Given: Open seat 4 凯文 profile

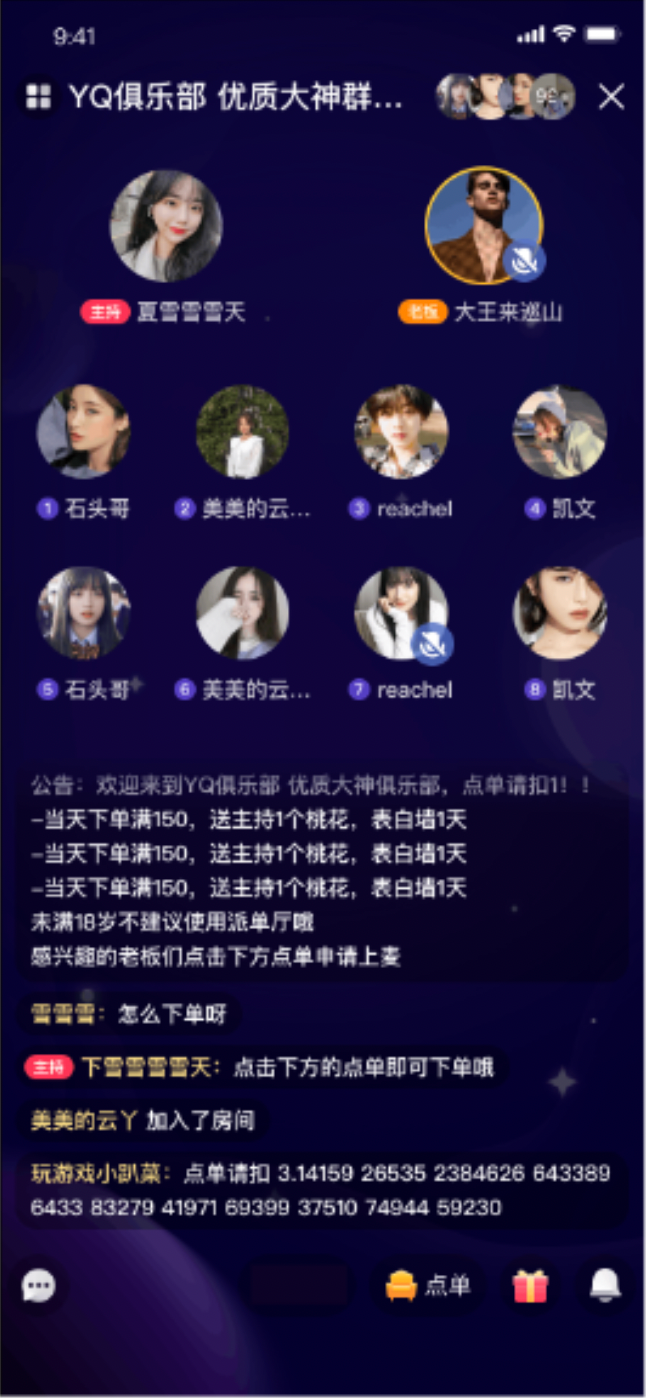Looking at the screenshot, I should click(560, 432).
